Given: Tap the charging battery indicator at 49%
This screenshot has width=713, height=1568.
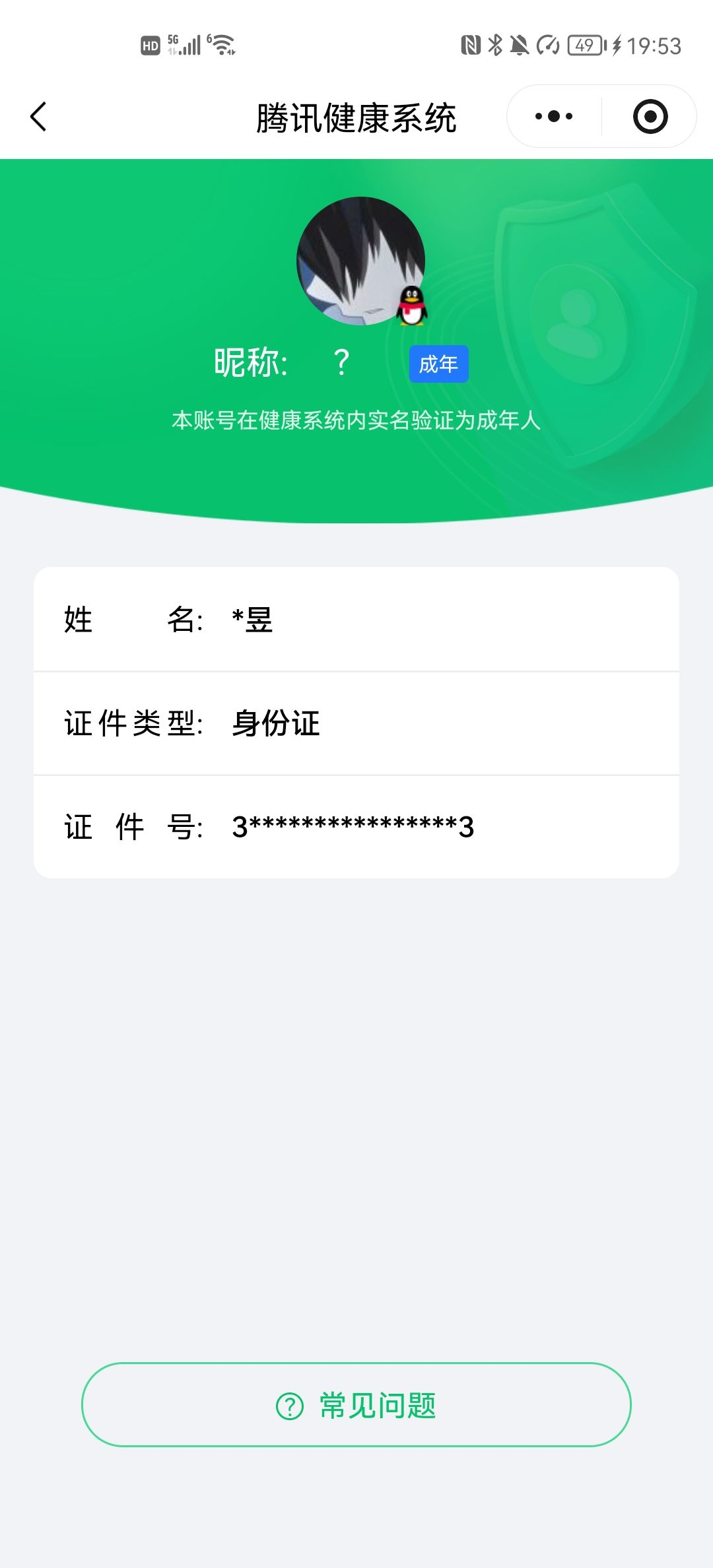Looking at the screenshot, I should point(586,44).
